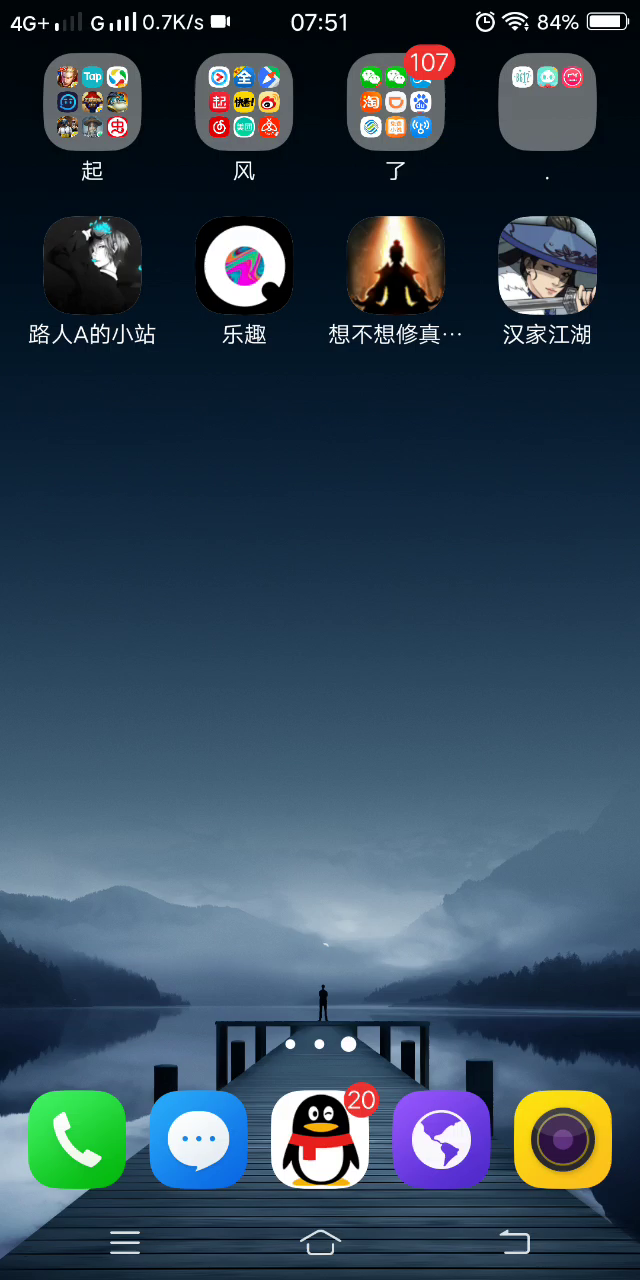Screen dimensions: 640x1280
Task: Tap the system home button
Action: tap(320, 1242)
